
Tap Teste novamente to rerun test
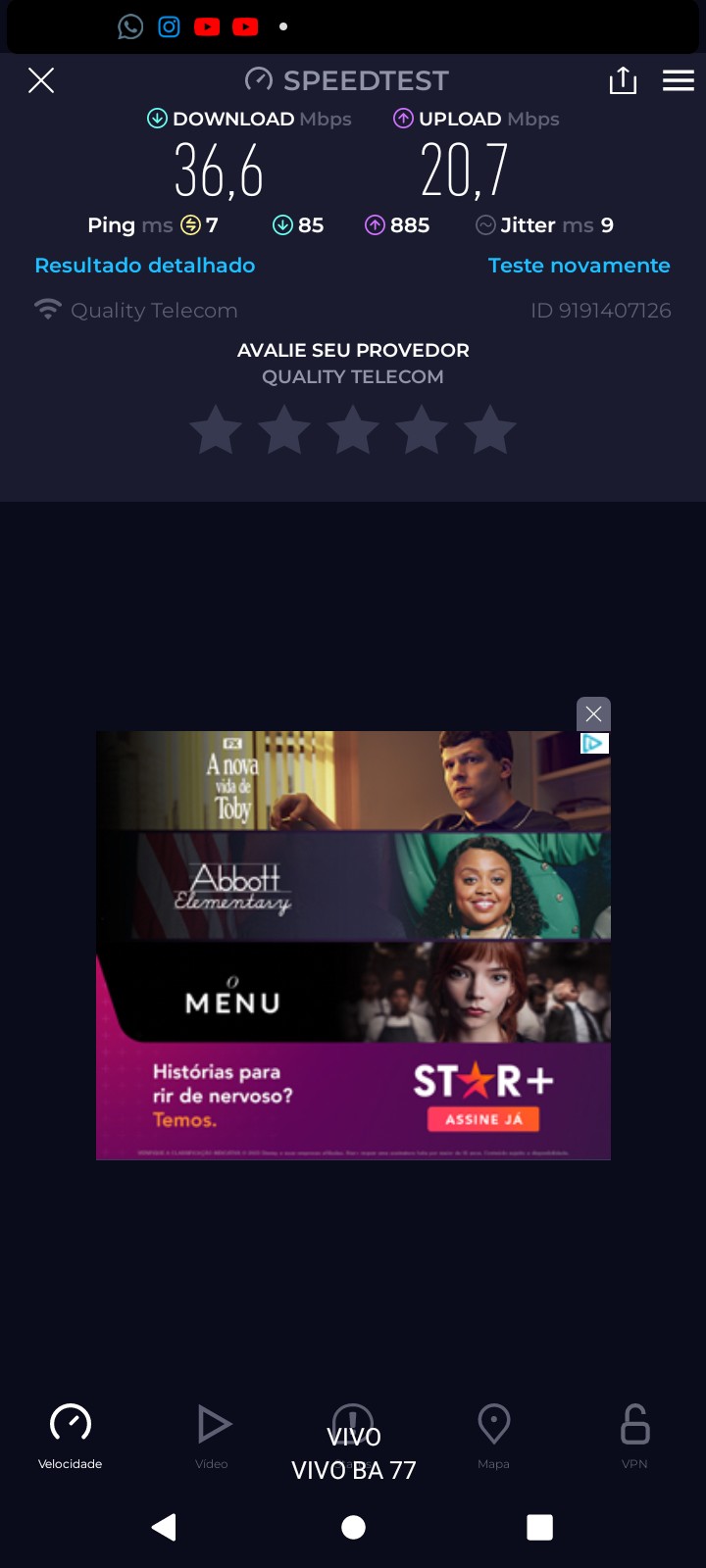pos(579,266)
